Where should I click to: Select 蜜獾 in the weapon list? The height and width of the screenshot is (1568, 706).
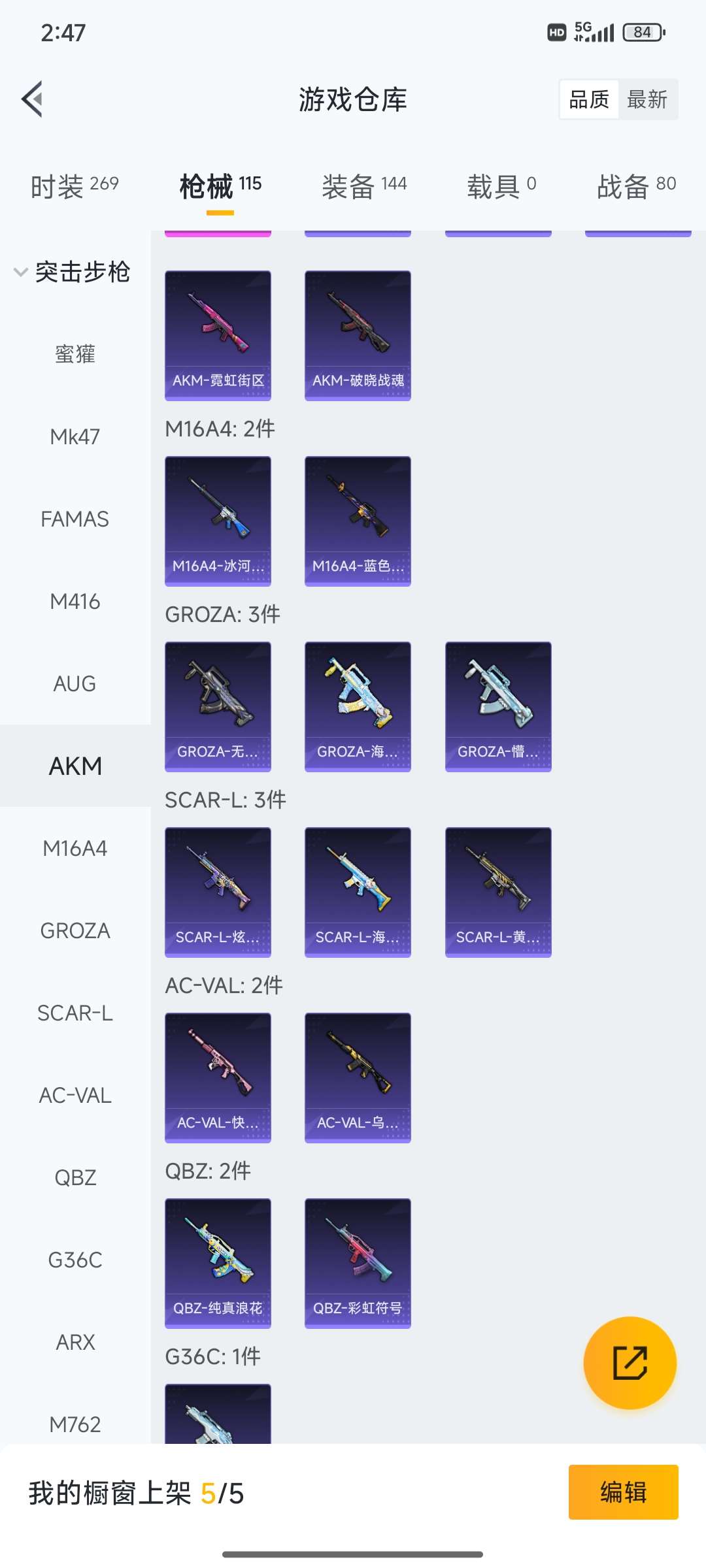click(75, 354)
